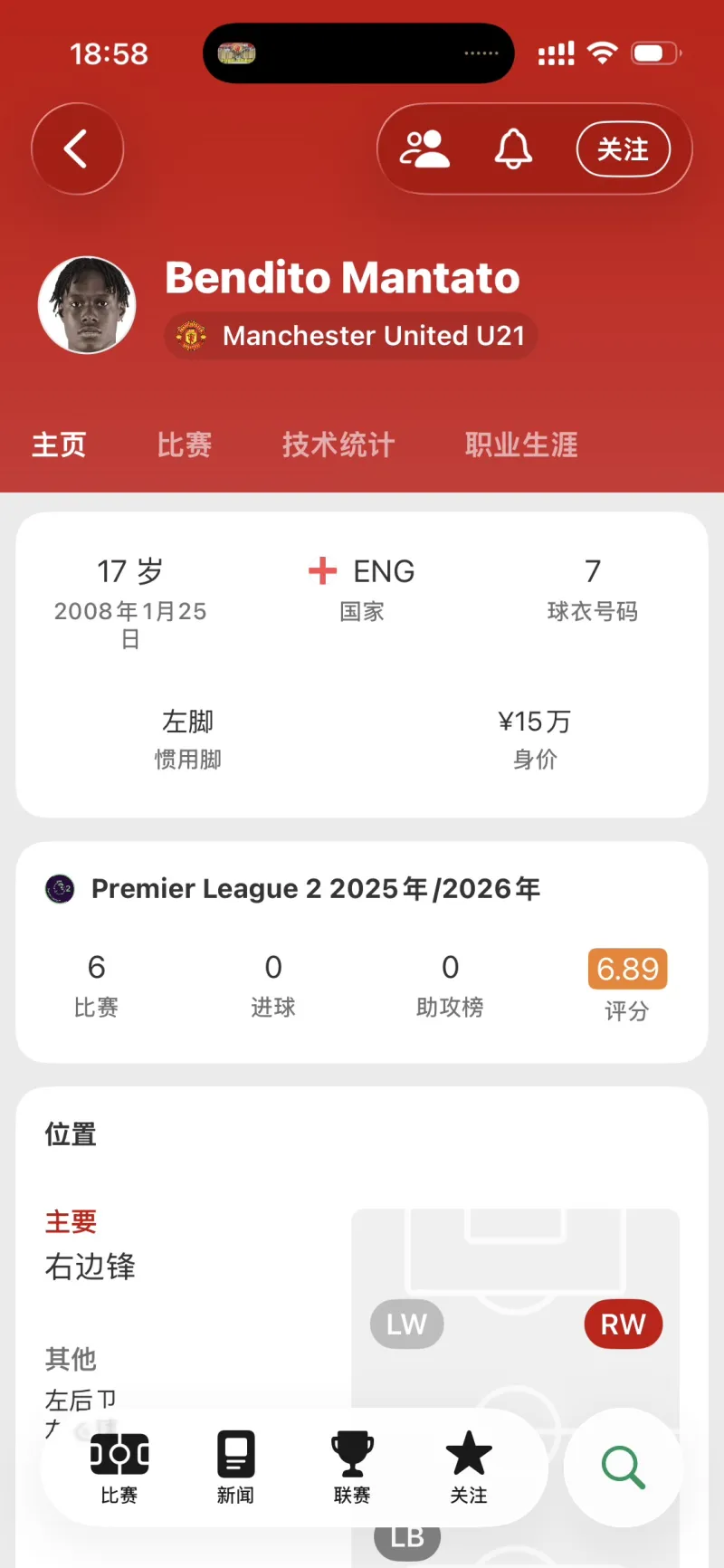Follow Bendito Mantato with 关注 button

click(623, 149)
